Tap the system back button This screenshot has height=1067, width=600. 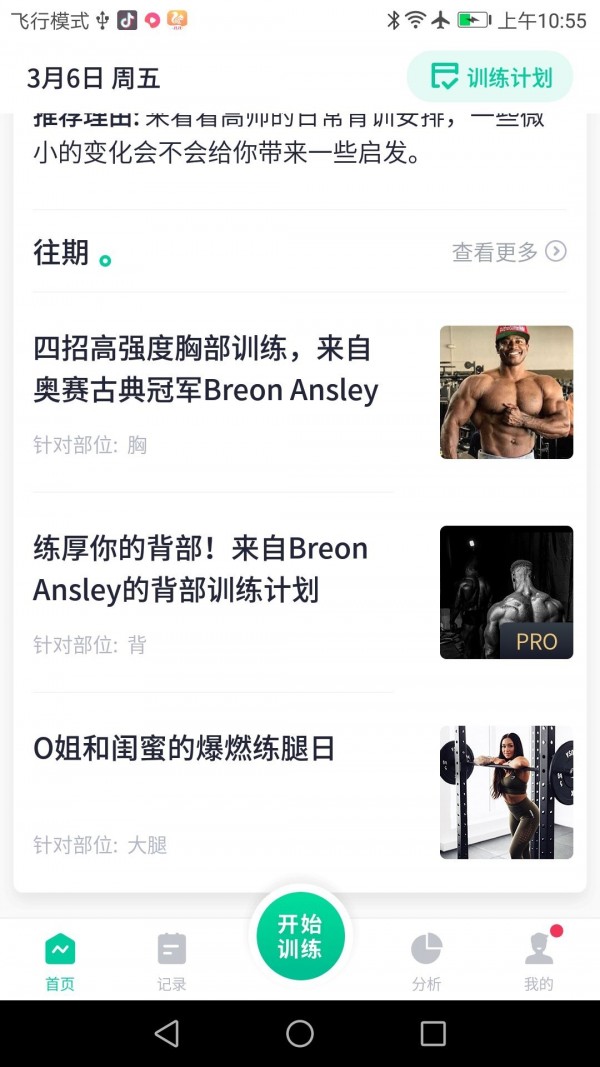click(x=167, y=1034)
